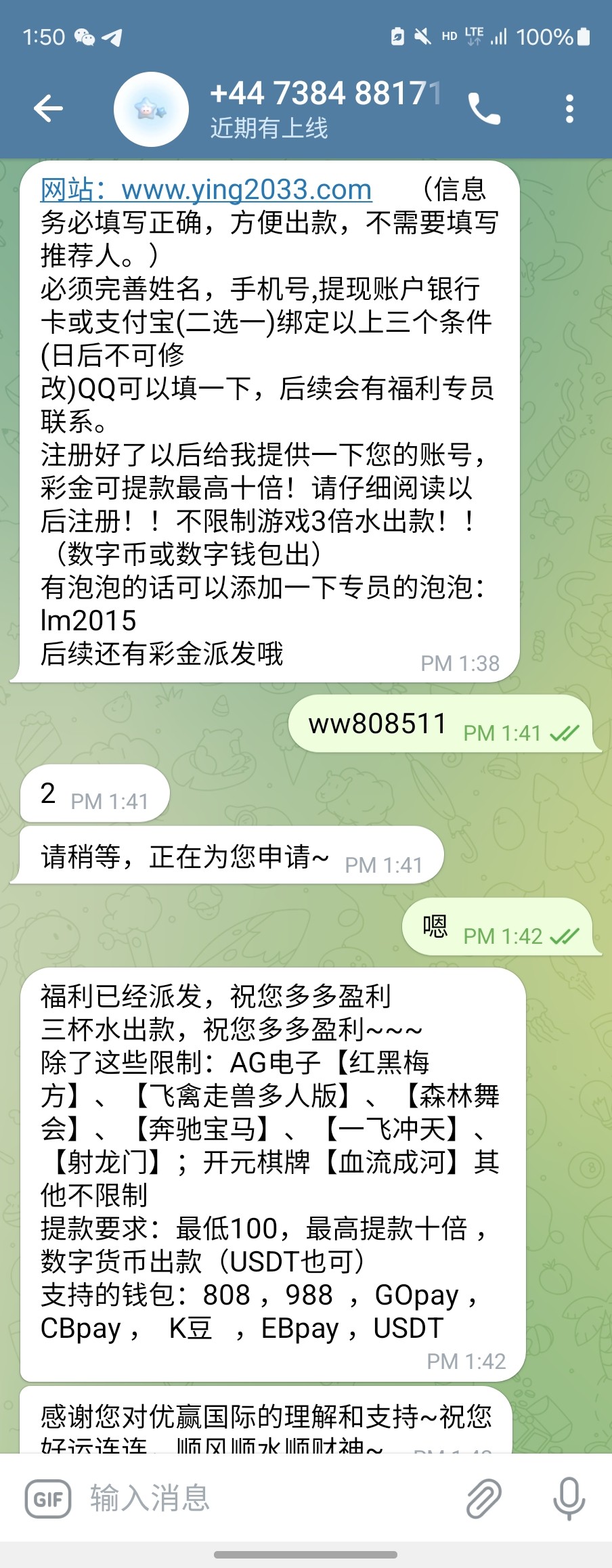Open the chat overflow menu

(569, 109)
